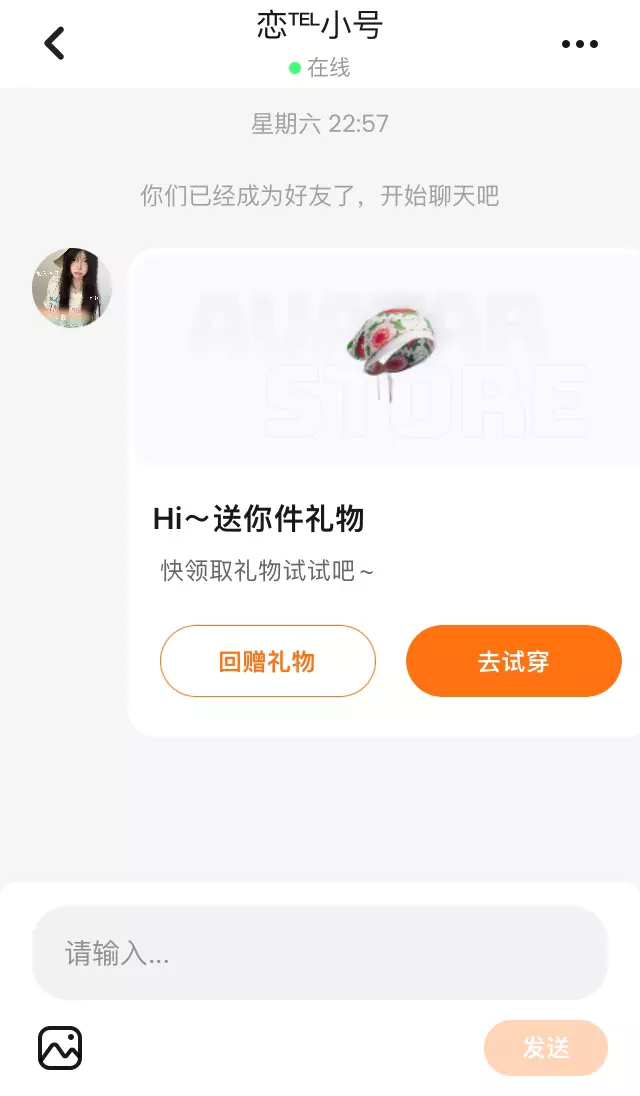Tap 回赠礼物 to send a gift back

(x=268, y=661)
